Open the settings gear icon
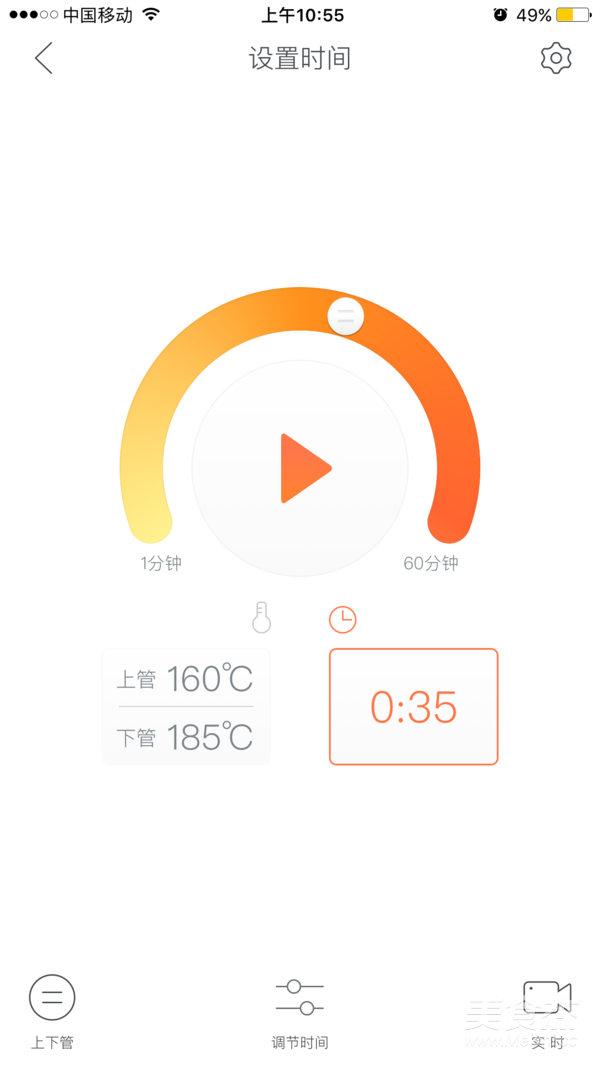This screenshot has height=1067, width=600. tap(555, 58)
